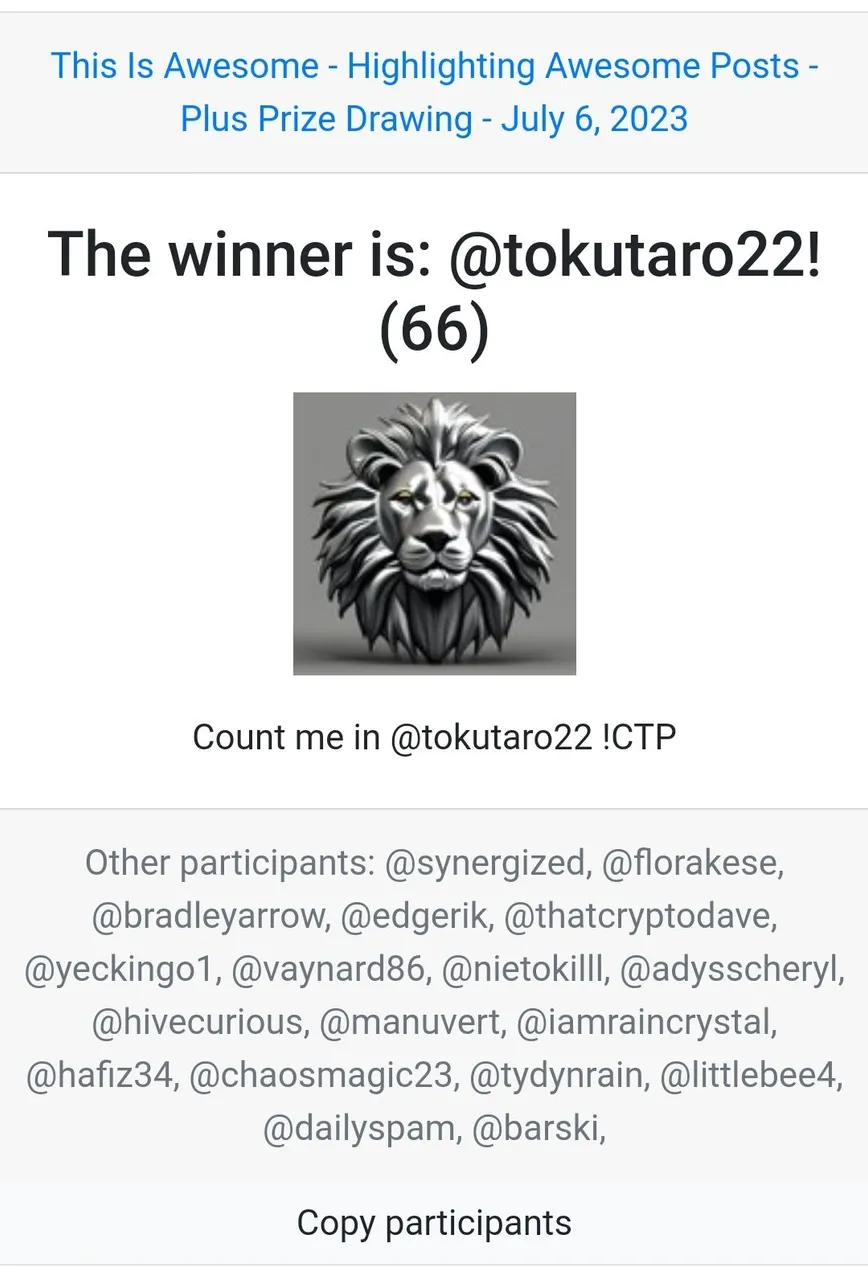The width and height of the screenshot is (868, 1280).
Task: Open the This Is Awesome post link
Action: [x=434, y=93]
